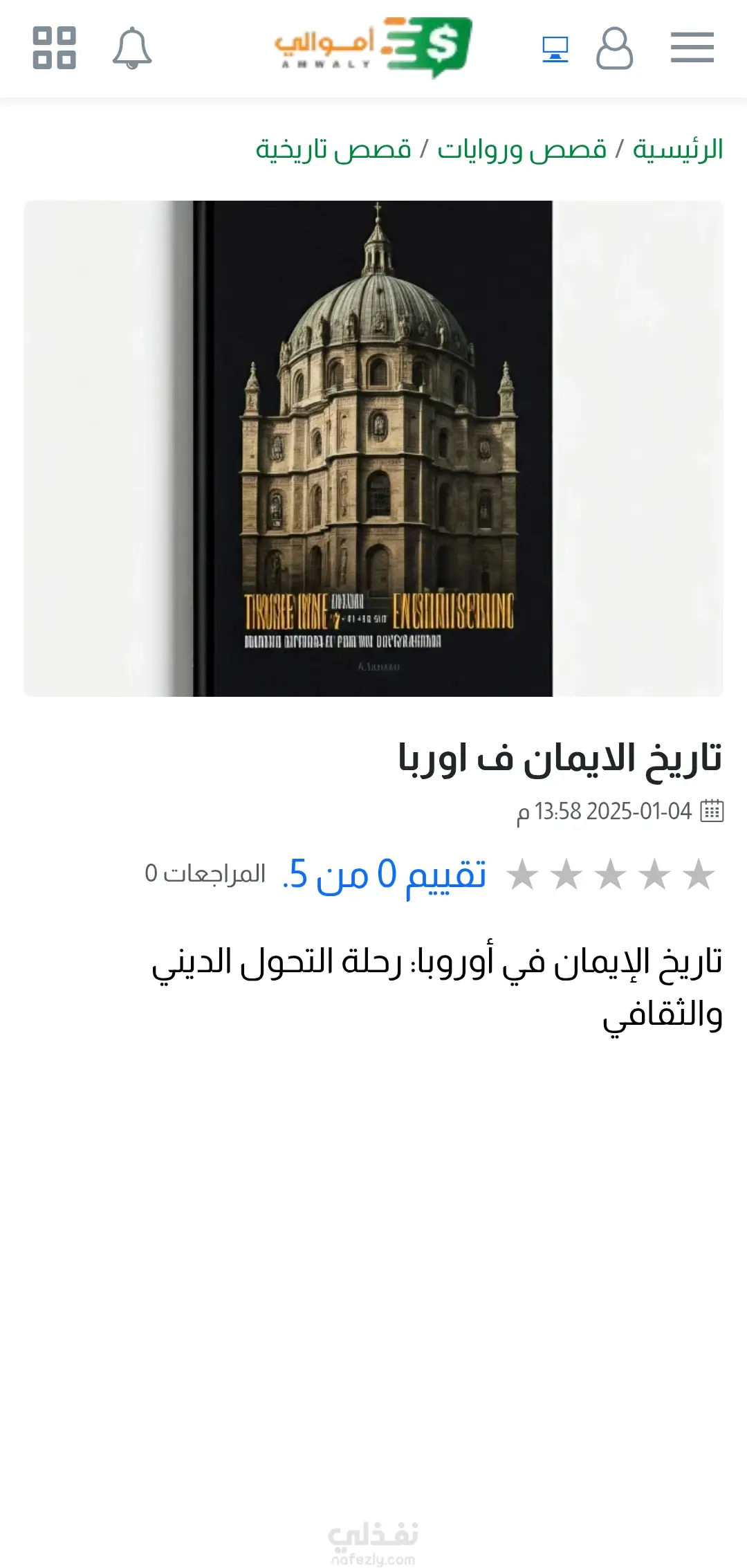
Task: View the book cover image
Action: coord(373,448)
